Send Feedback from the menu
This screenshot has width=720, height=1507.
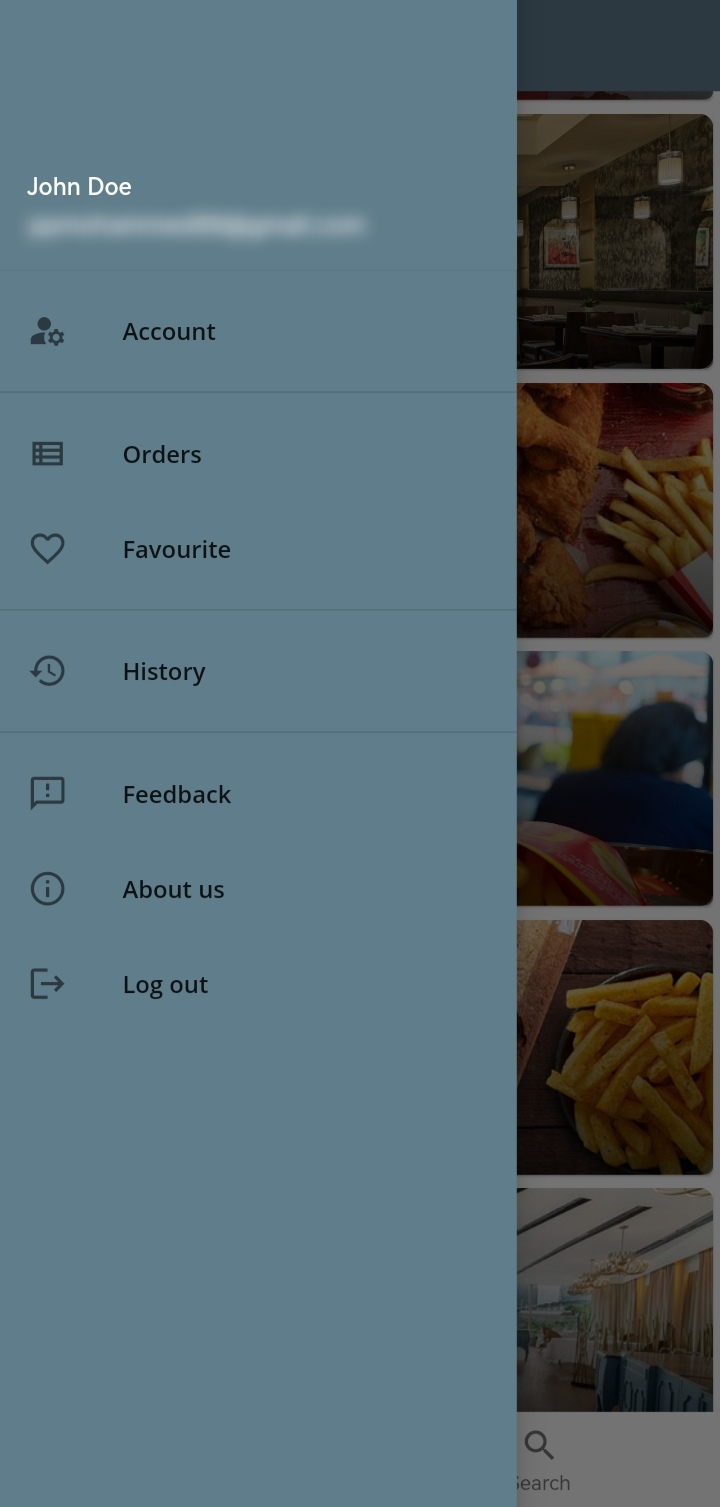[176, 793]
